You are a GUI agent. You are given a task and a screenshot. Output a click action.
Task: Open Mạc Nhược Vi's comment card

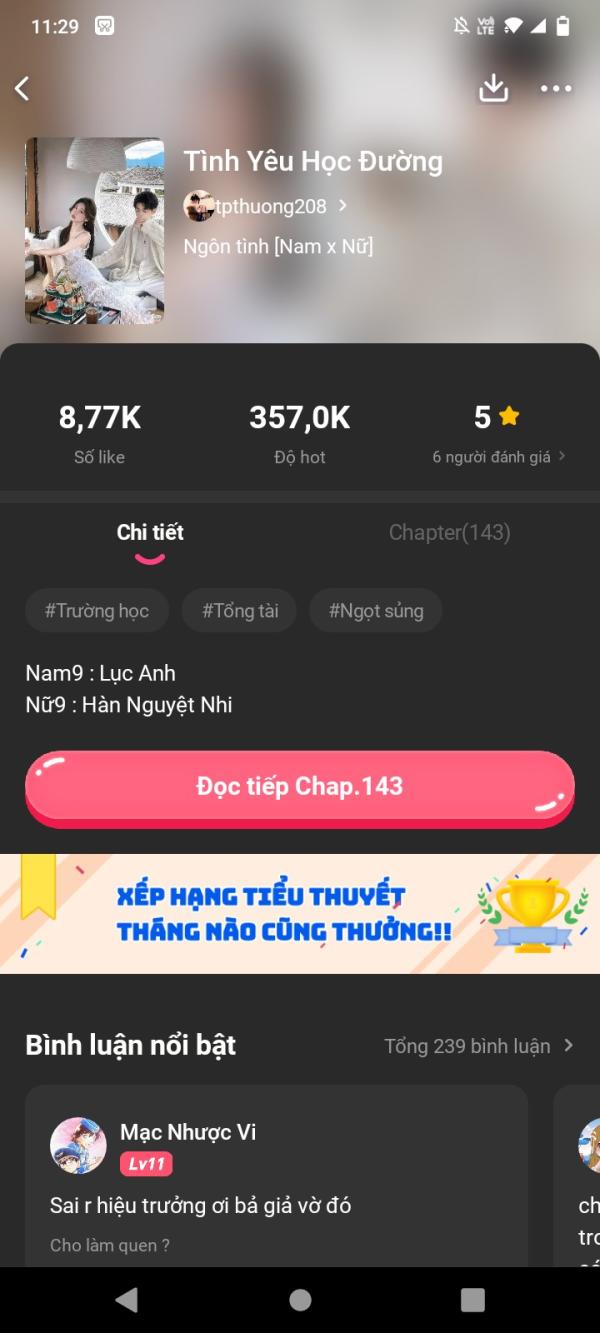[x=276, y=1180]
